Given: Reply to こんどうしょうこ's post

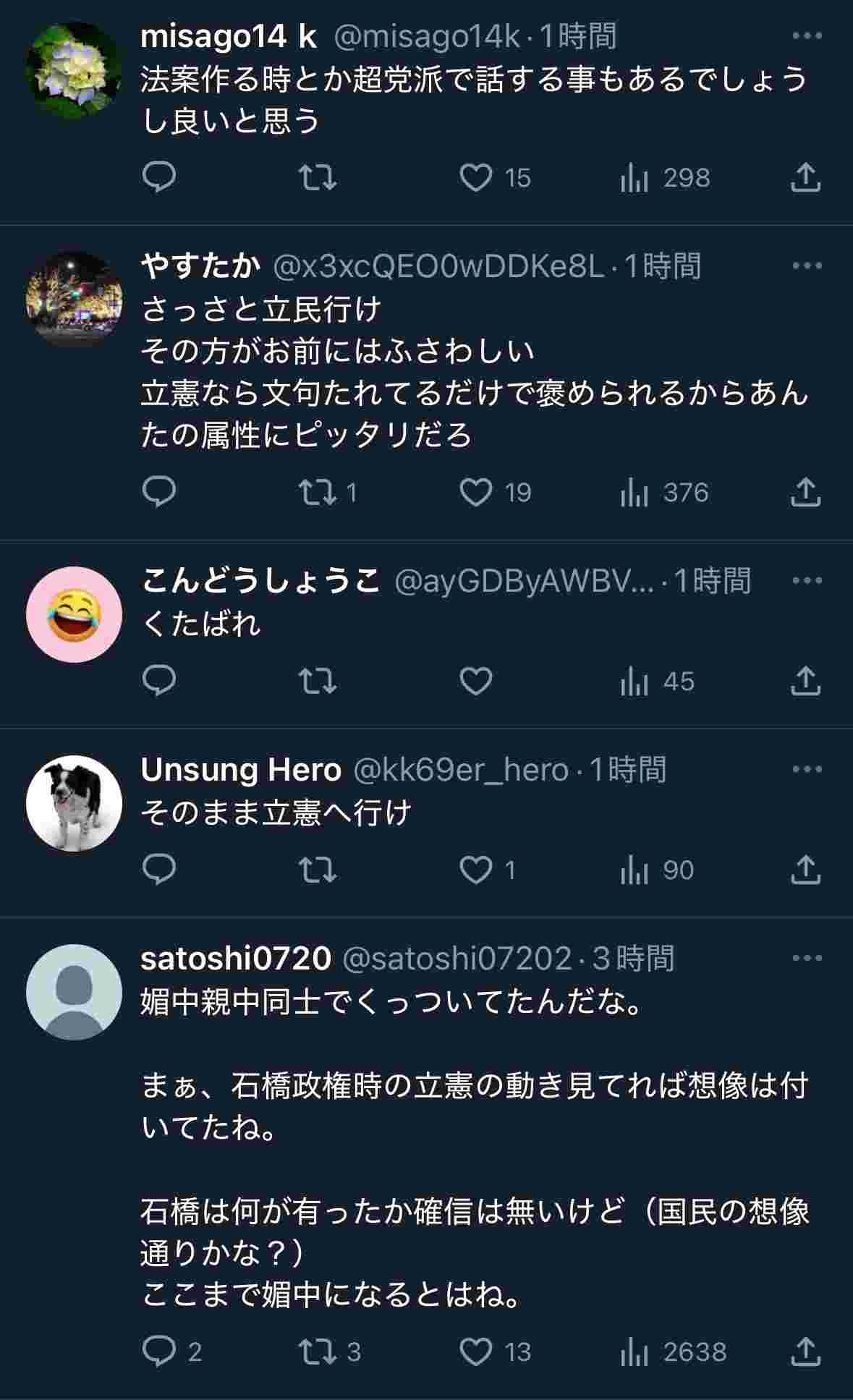Looking at the screenshot, I should pyautogui.click(x=159, y=682).
